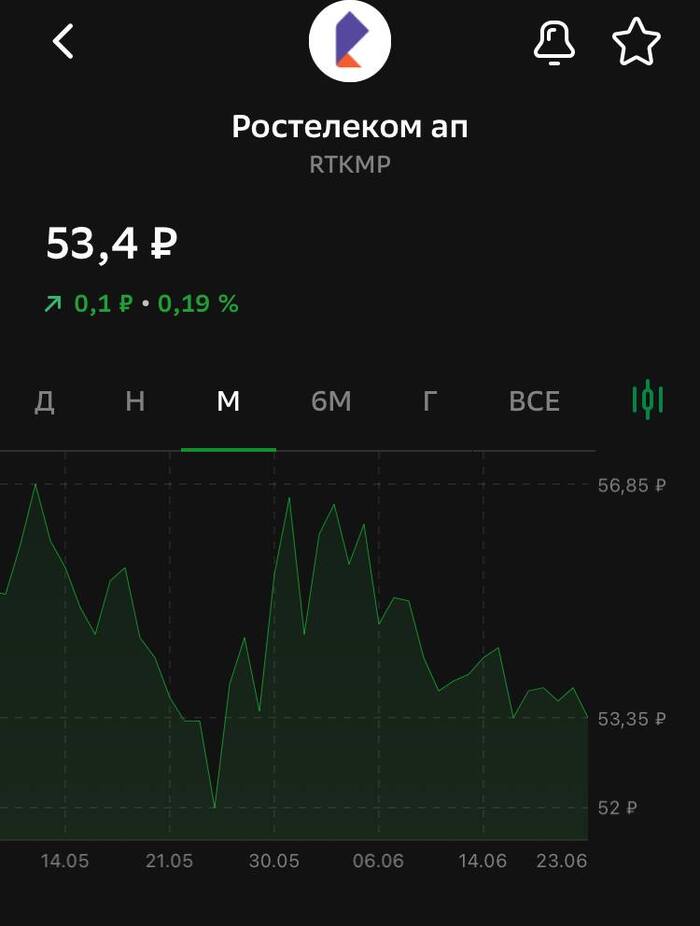Show the М period chart
The image size is (700, 926).
pos(228,402)
